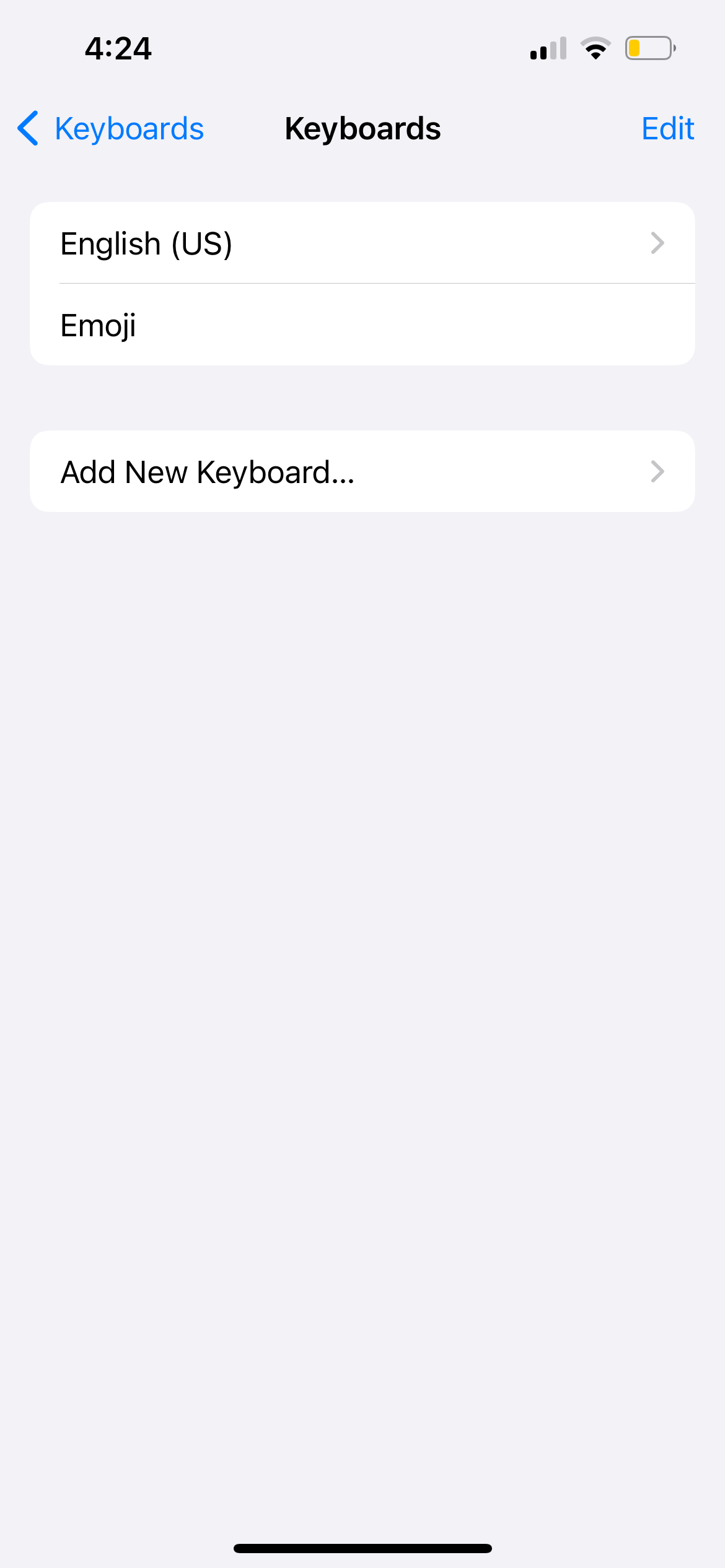This screenshot has height=1568, width=725.
Task: Select the Emoji keyboard entry
Action: point(362,324)
